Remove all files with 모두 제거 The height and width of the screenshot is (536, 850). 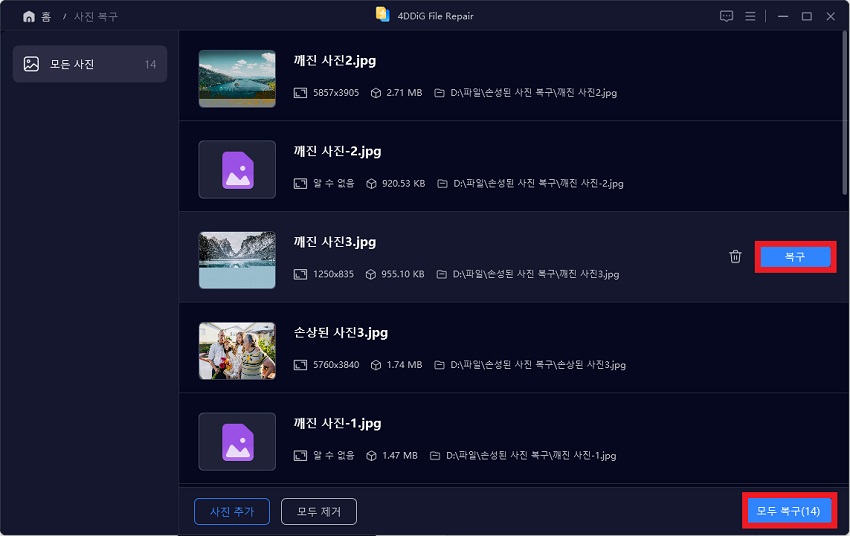pos(319,512)
